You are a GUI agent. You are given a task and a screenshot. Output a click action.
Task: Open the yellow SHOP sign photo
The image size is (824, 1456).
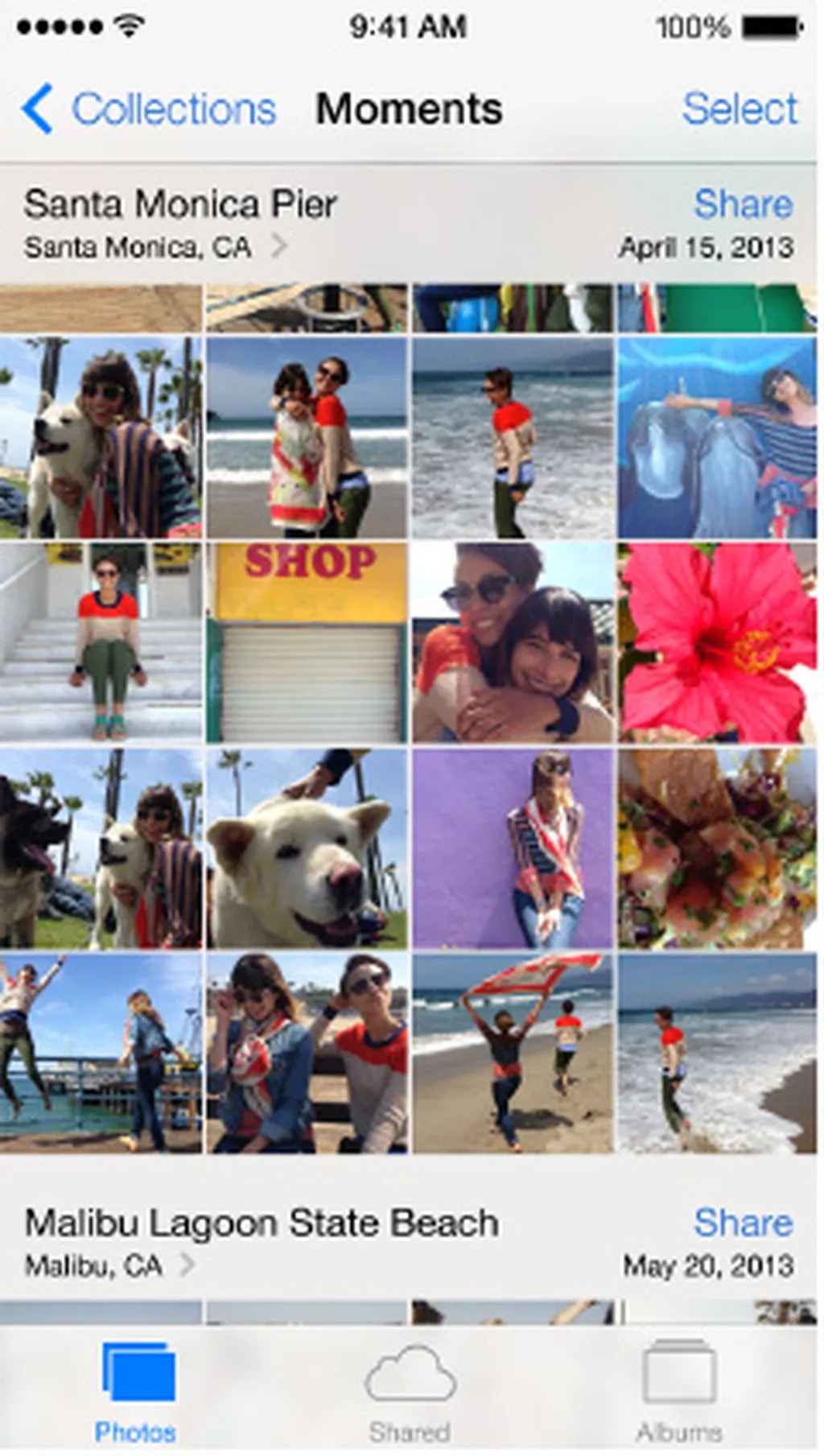pos(307,641)
